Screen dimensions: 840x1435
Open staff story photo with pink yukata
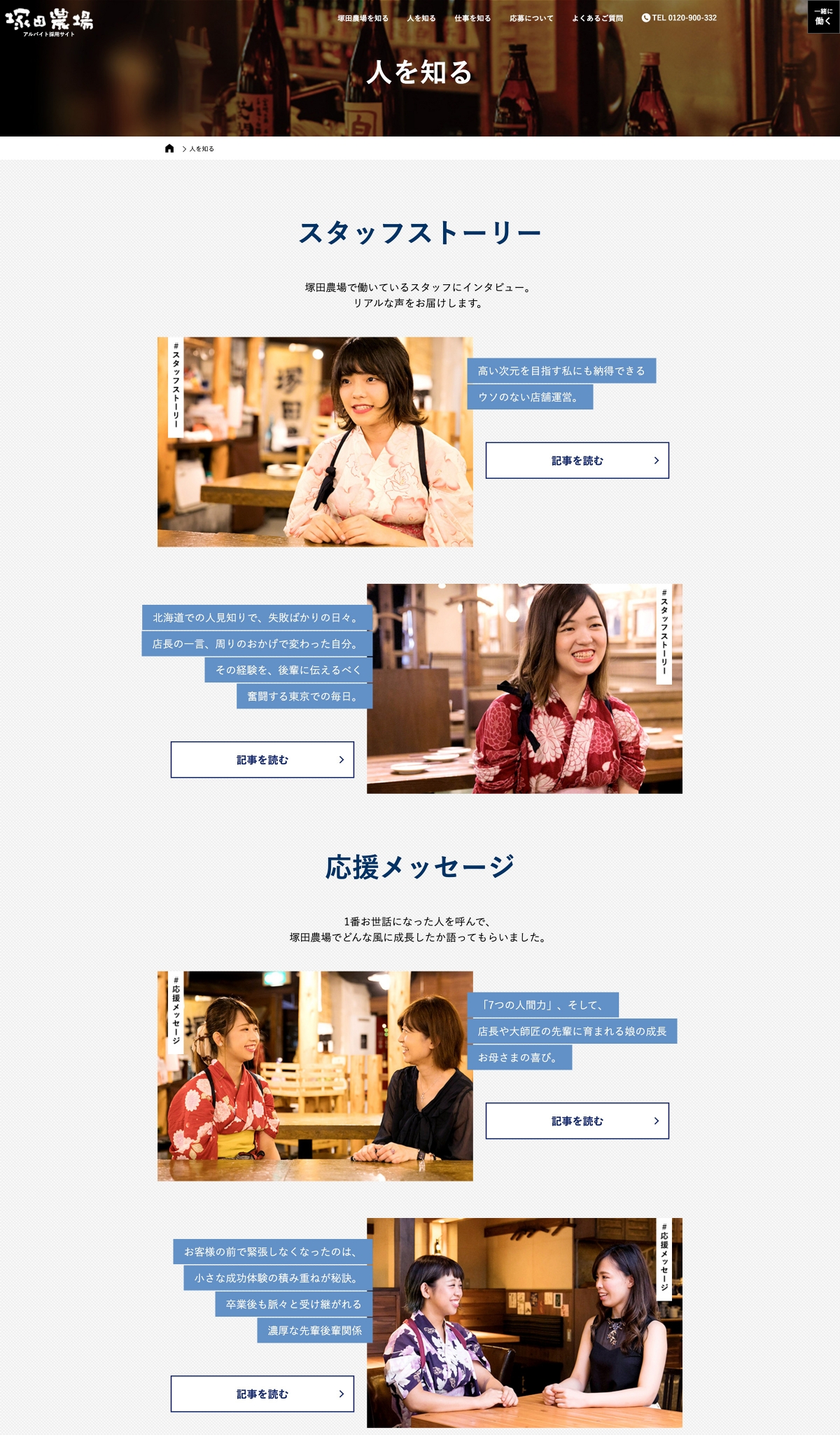tap(315, 442)
